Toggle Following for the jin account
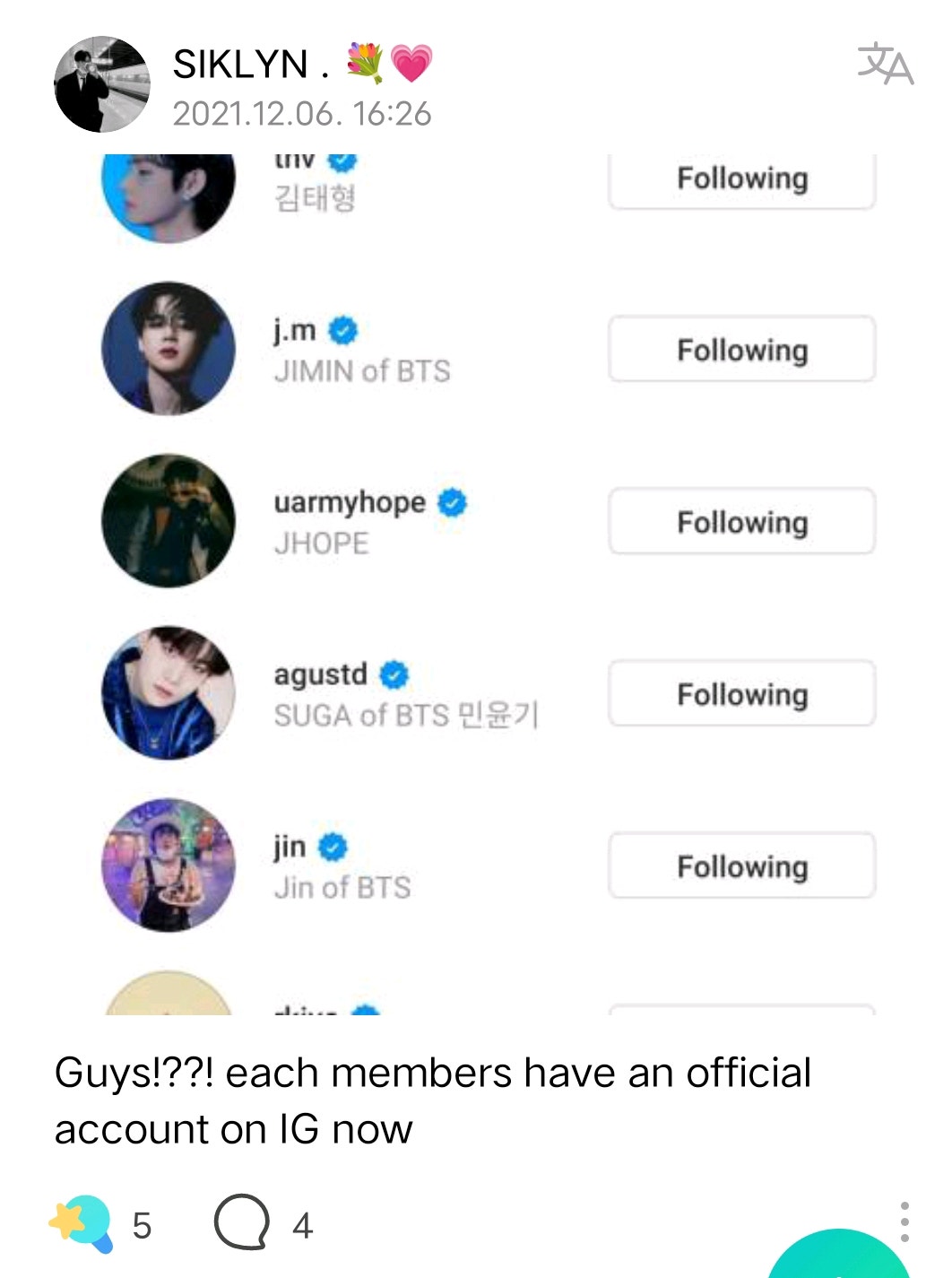The width and height of the screenshot is (952, 1278). 741,866
